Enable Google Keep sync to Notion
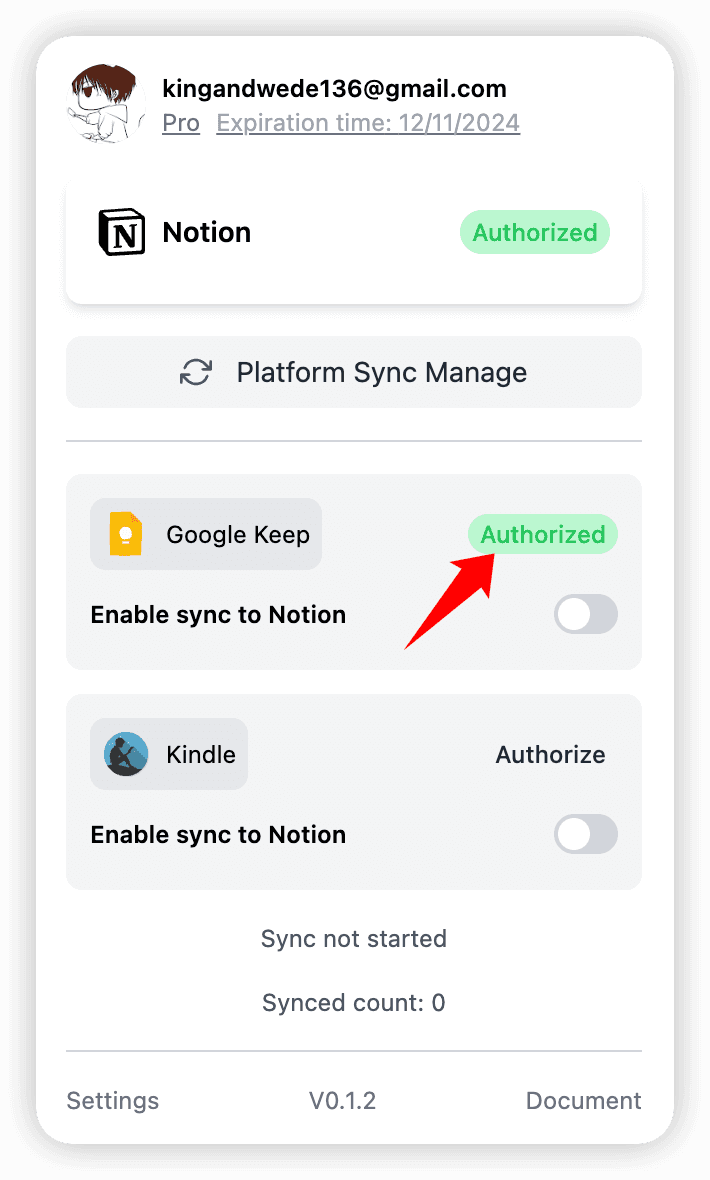The image size is (710, 1180). pyautogui.click(x=585, y=614)
